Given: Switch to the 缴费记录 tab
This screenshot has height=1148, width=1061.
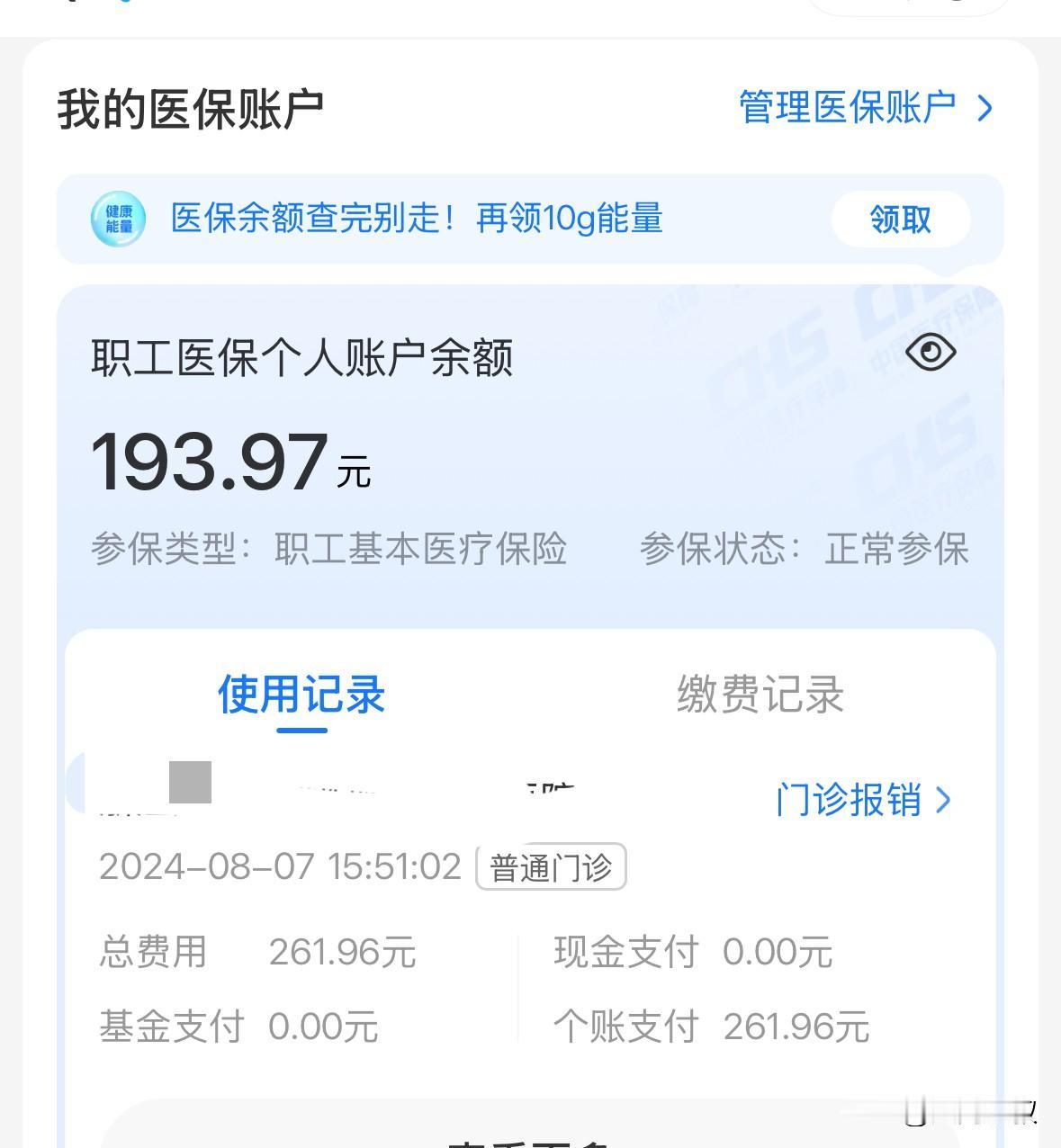Looking at the screenshot, I should click(x=760, y=693).
